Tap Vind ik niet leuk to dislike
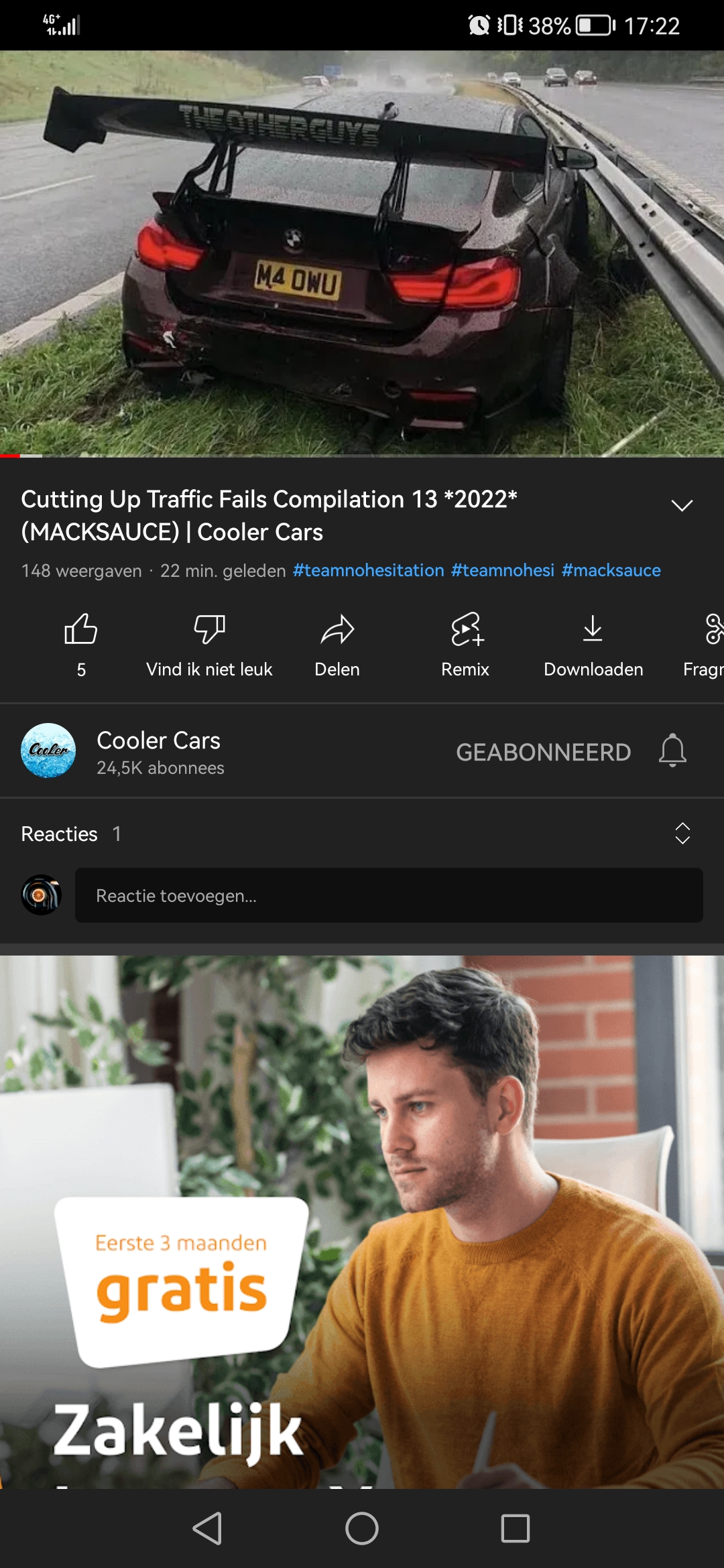Screen dimensions: 724x1568 [209, 645]
